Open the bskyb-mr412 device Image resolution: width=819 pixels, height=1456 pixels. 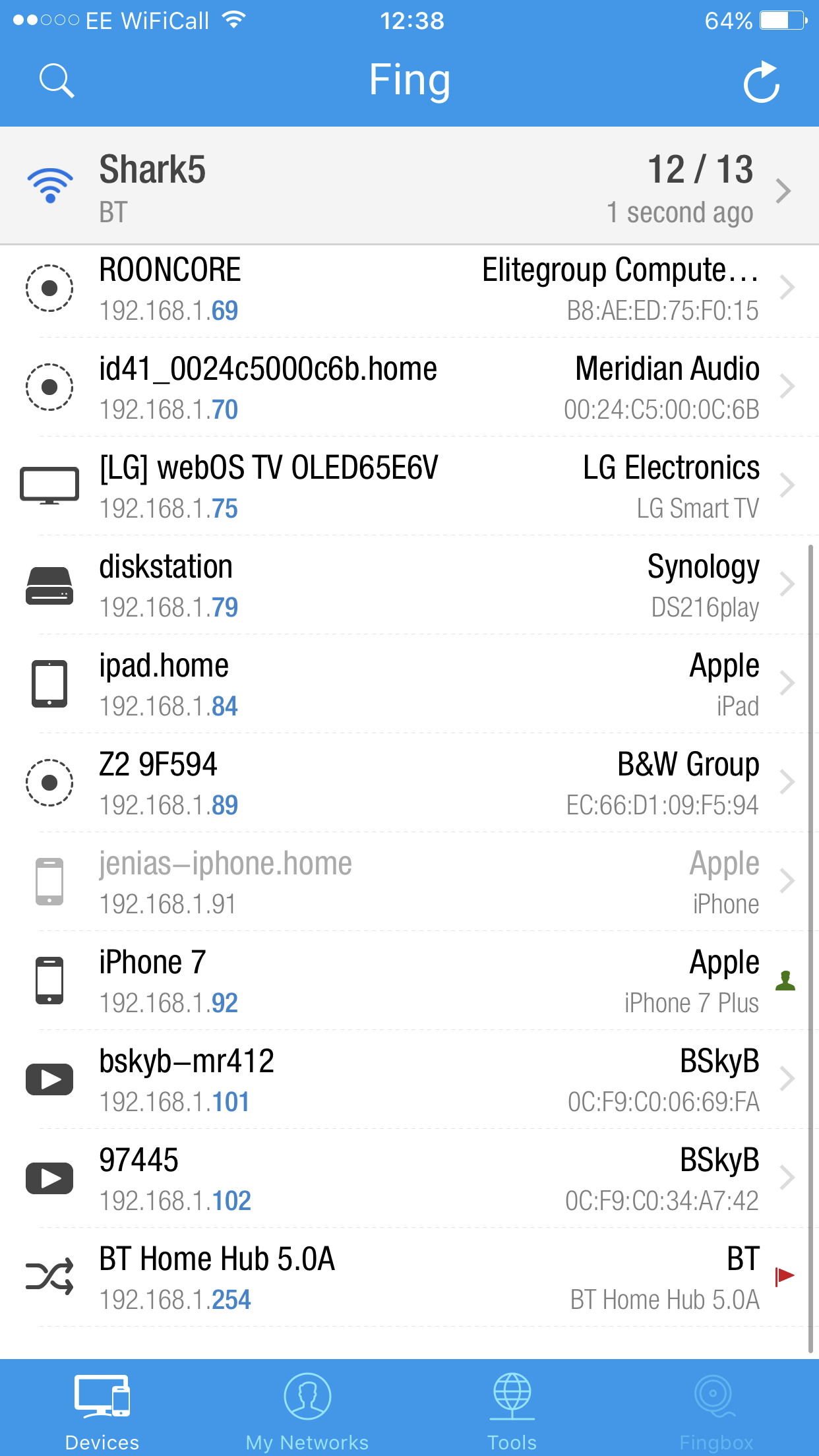(x=409, y=1079)
